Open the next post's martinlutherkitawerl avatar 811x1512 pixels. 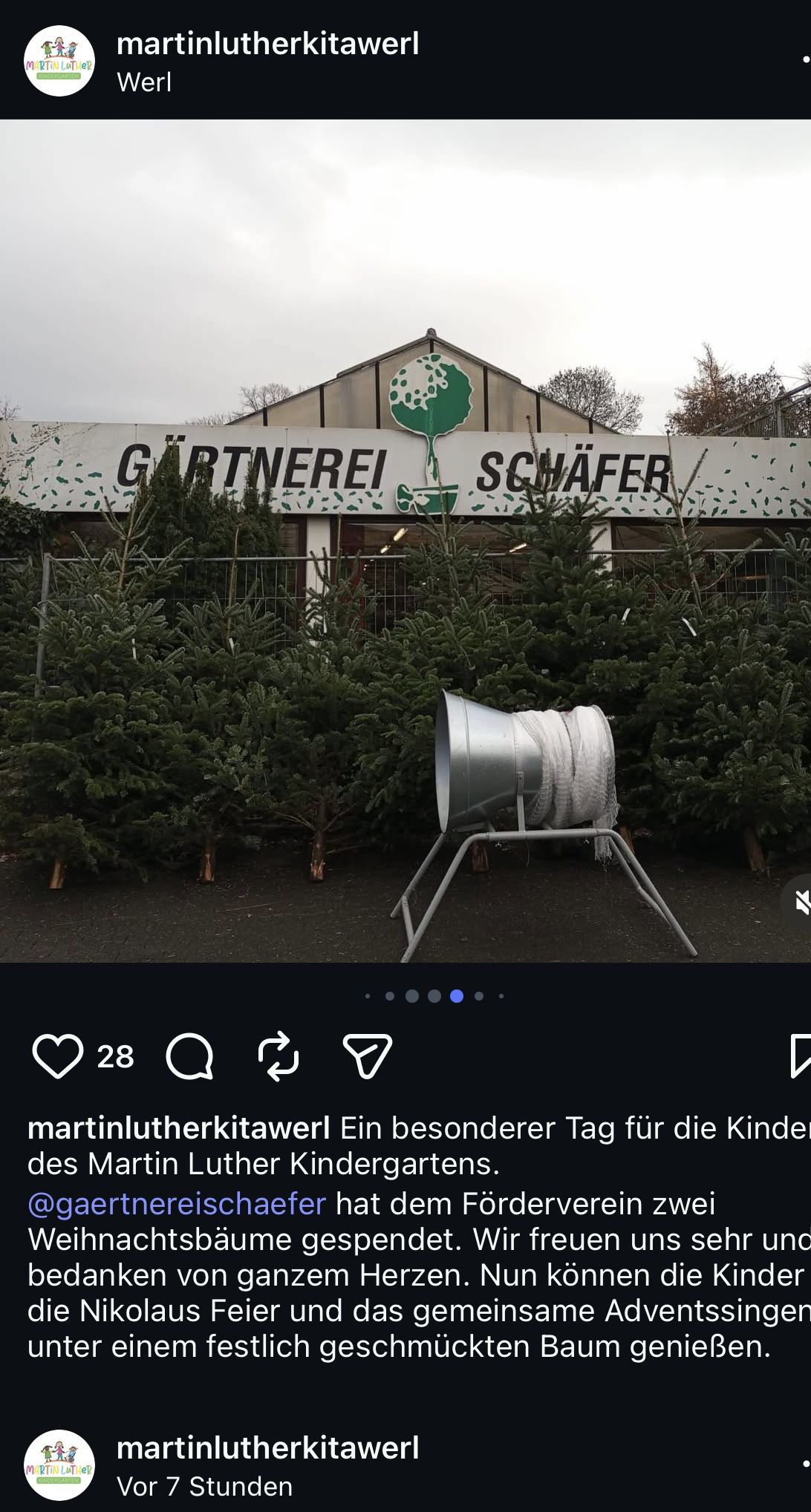coord(59,1464)
